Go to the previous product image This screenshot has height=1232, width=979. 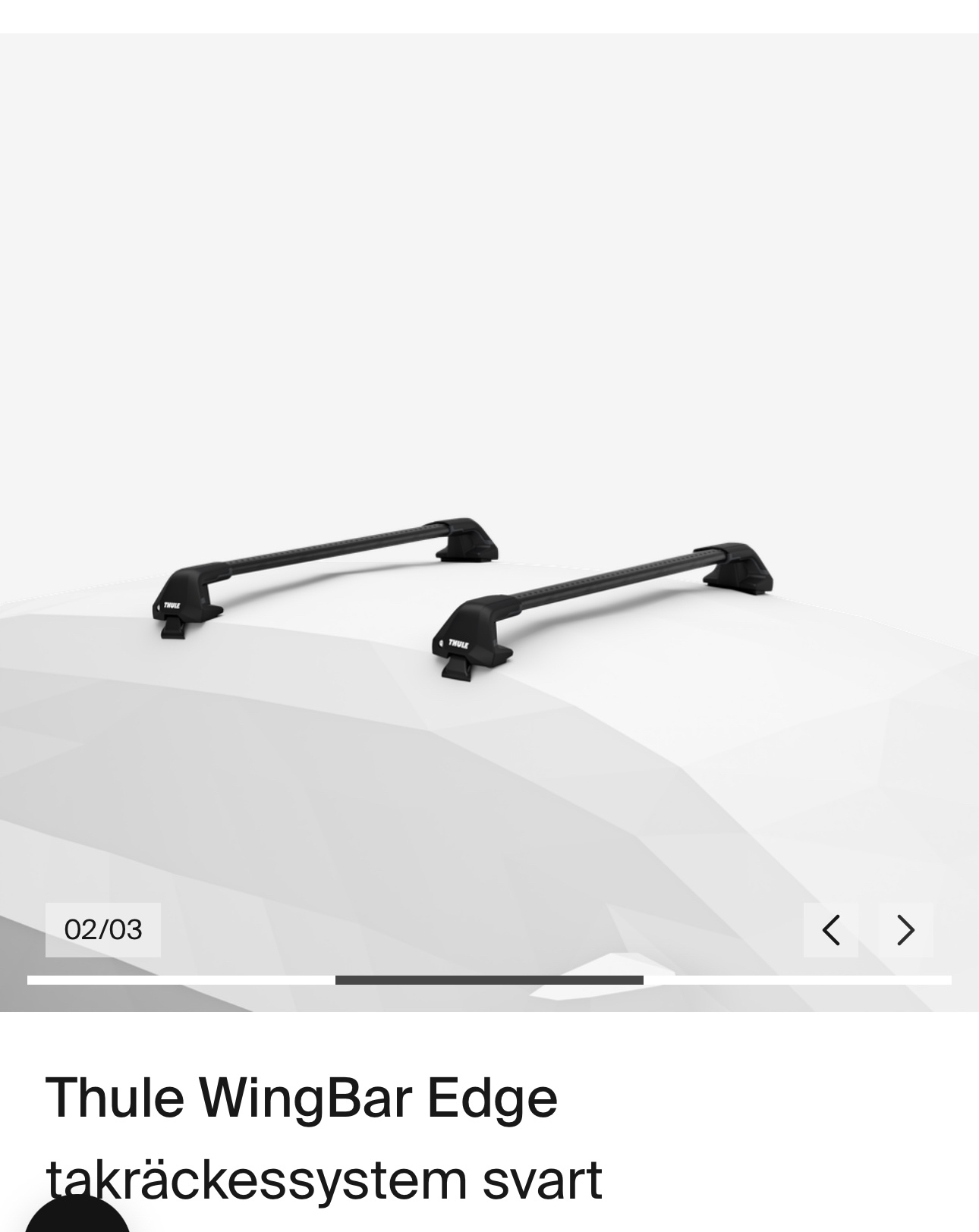pos(830,930)
